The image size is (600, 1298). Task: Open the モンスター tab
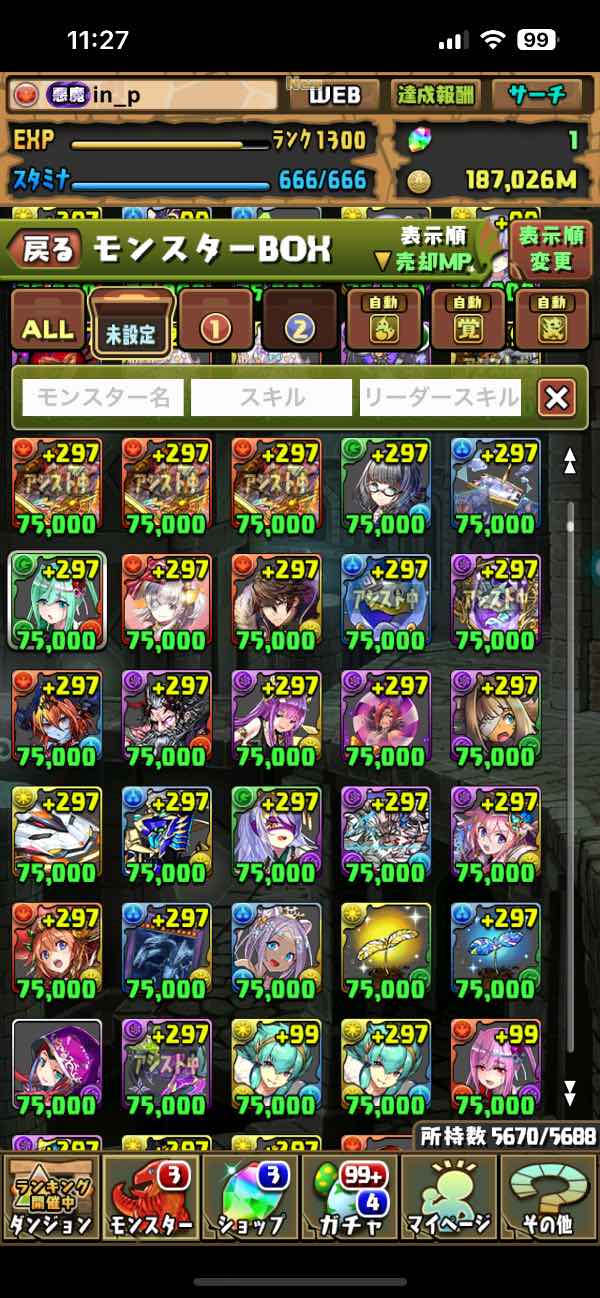click(x=150, y=1195)
